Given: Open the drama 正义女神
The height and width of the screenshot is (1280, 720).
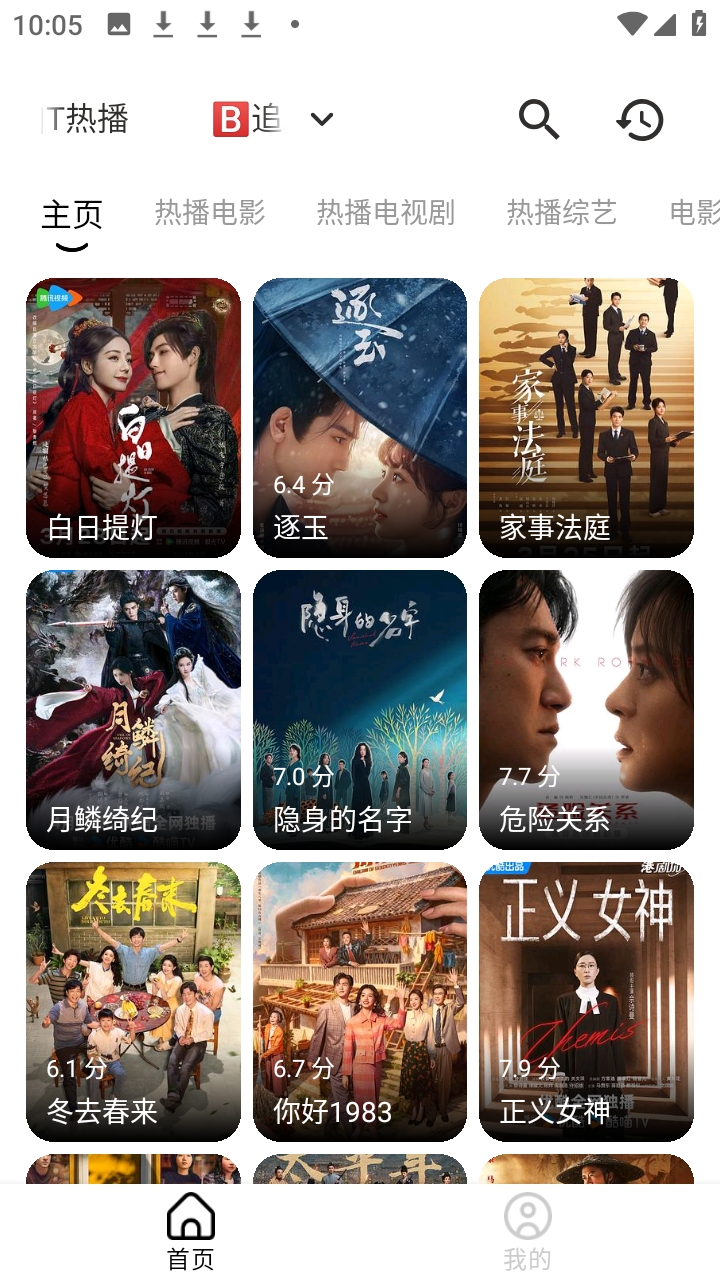Looking at the screenshot, I should 586,1001.
